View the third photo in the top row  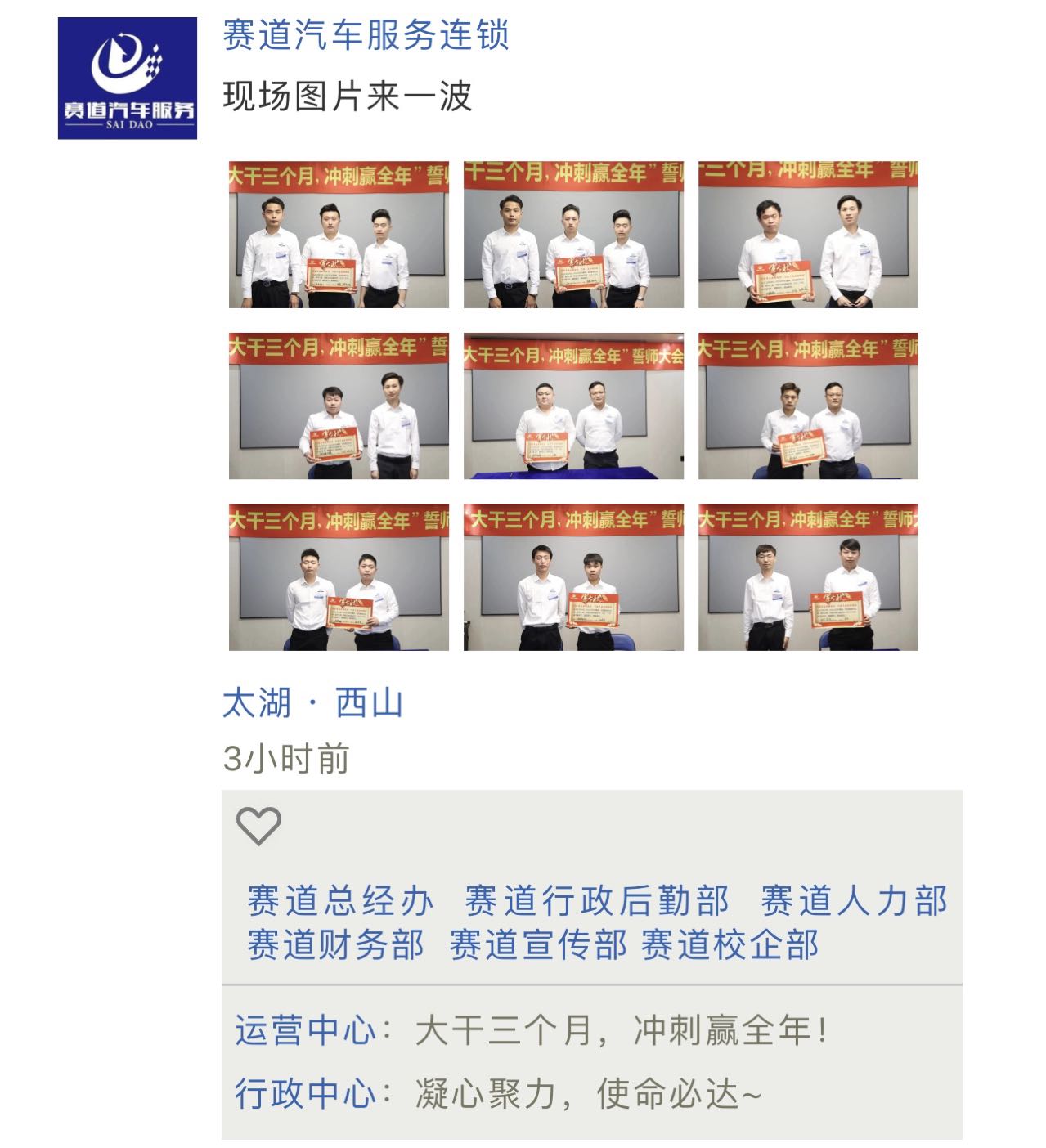[x=808, y=235]
